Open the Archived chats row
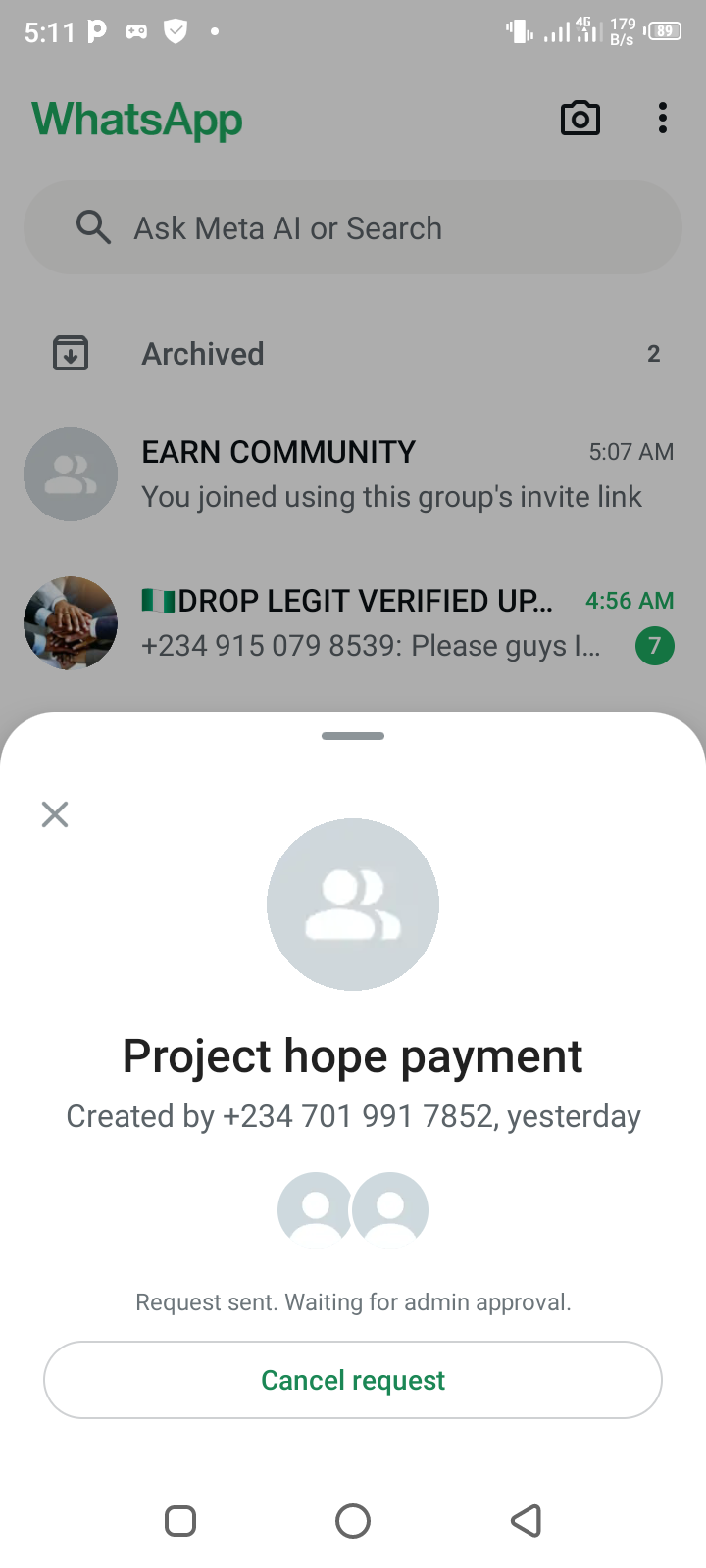 pos(353,354)
